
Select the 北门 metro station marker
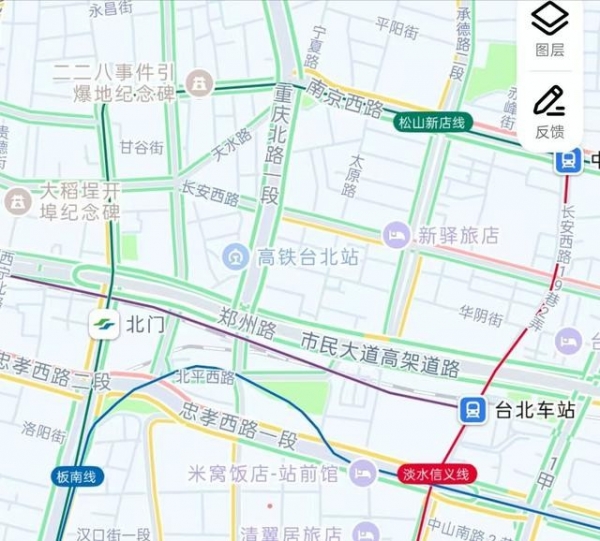point(104,324)
